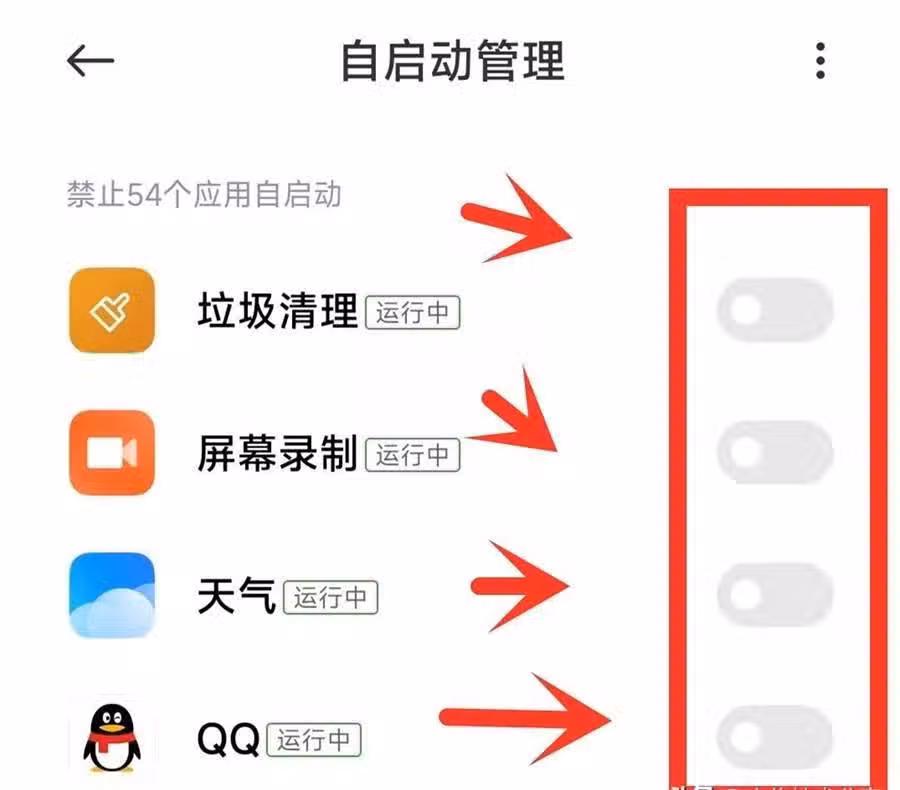Viewport: 900px width, 790px height.
Task: Switch on QQ autostart
Action: pos(774,738)
